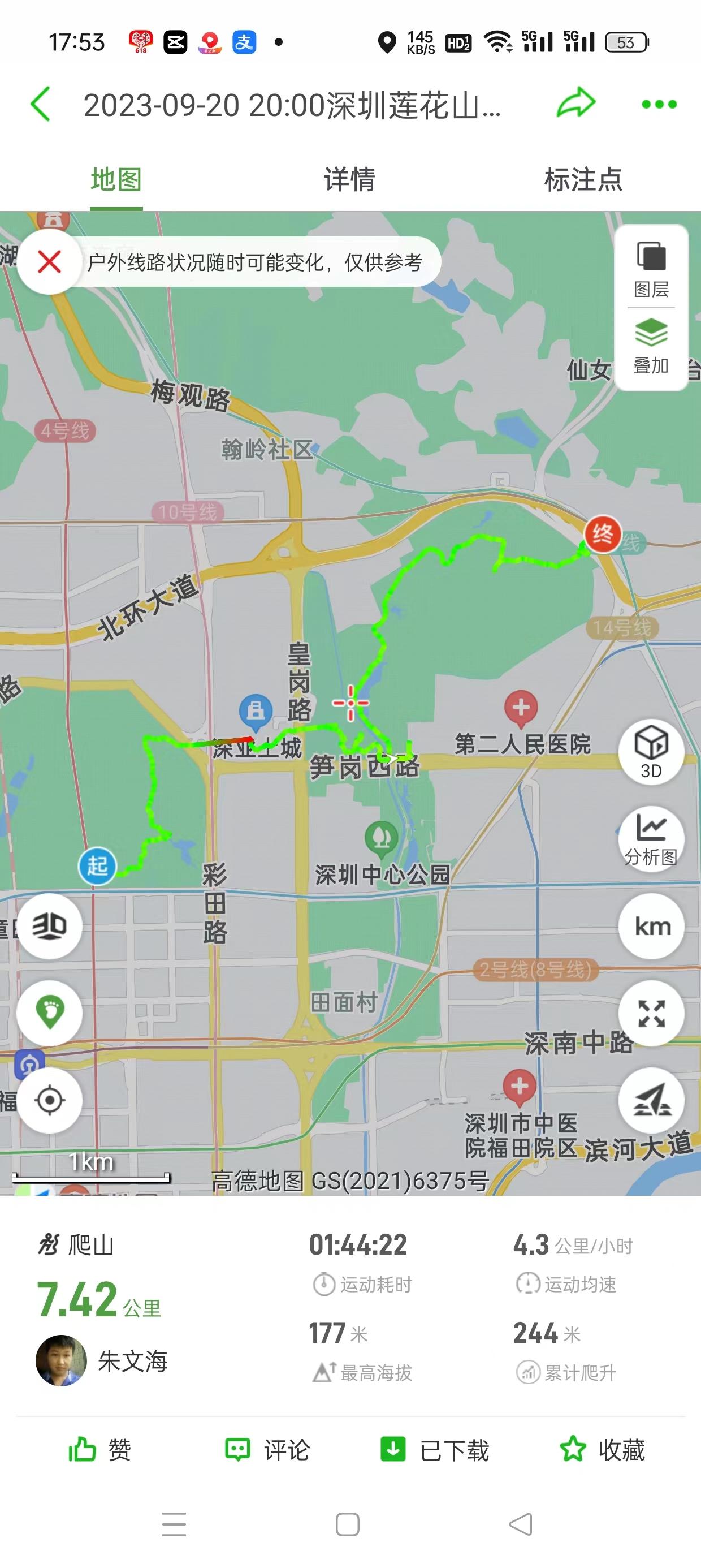Toggle the 3D map tilt button

(x=49, y=927)
